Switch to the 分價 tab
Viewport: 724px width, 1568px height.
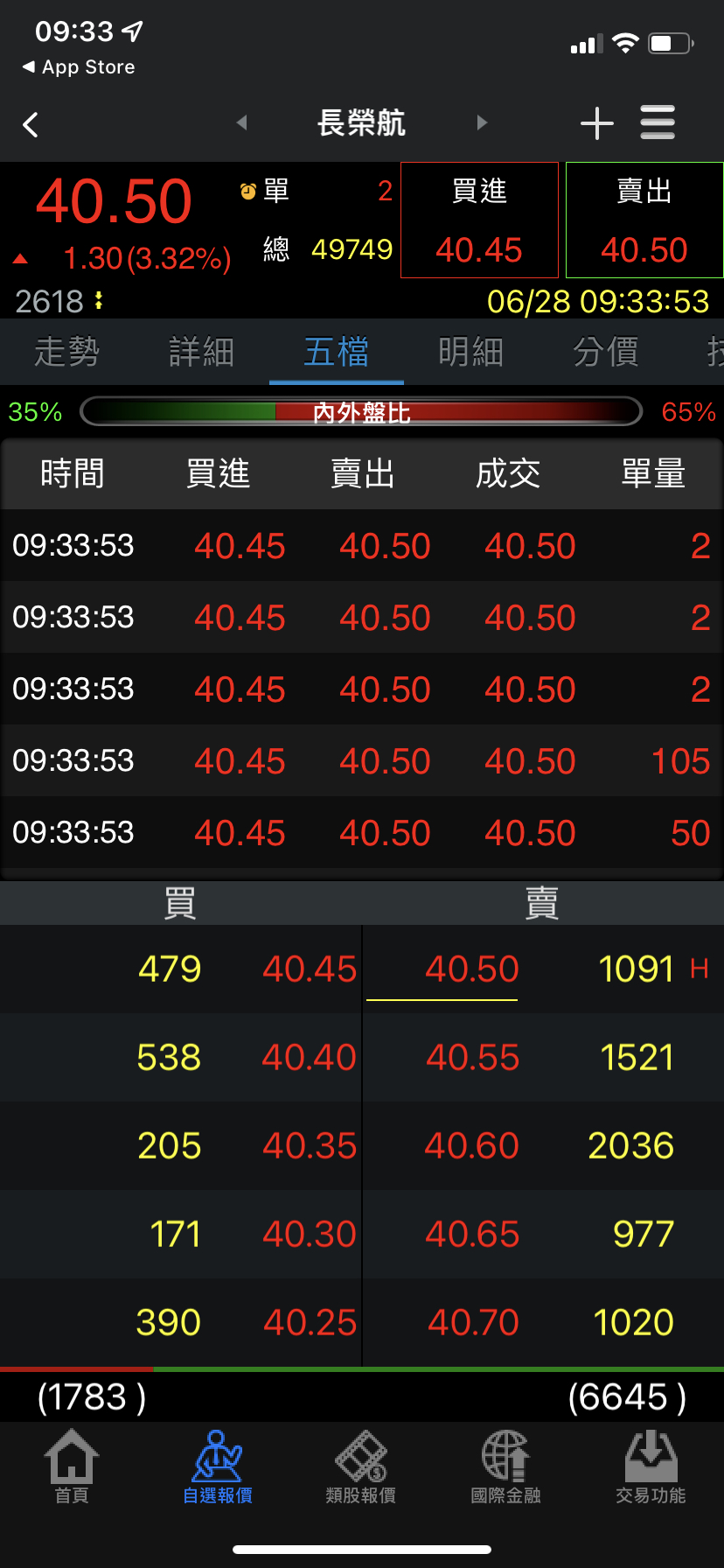tap(606, 352)
